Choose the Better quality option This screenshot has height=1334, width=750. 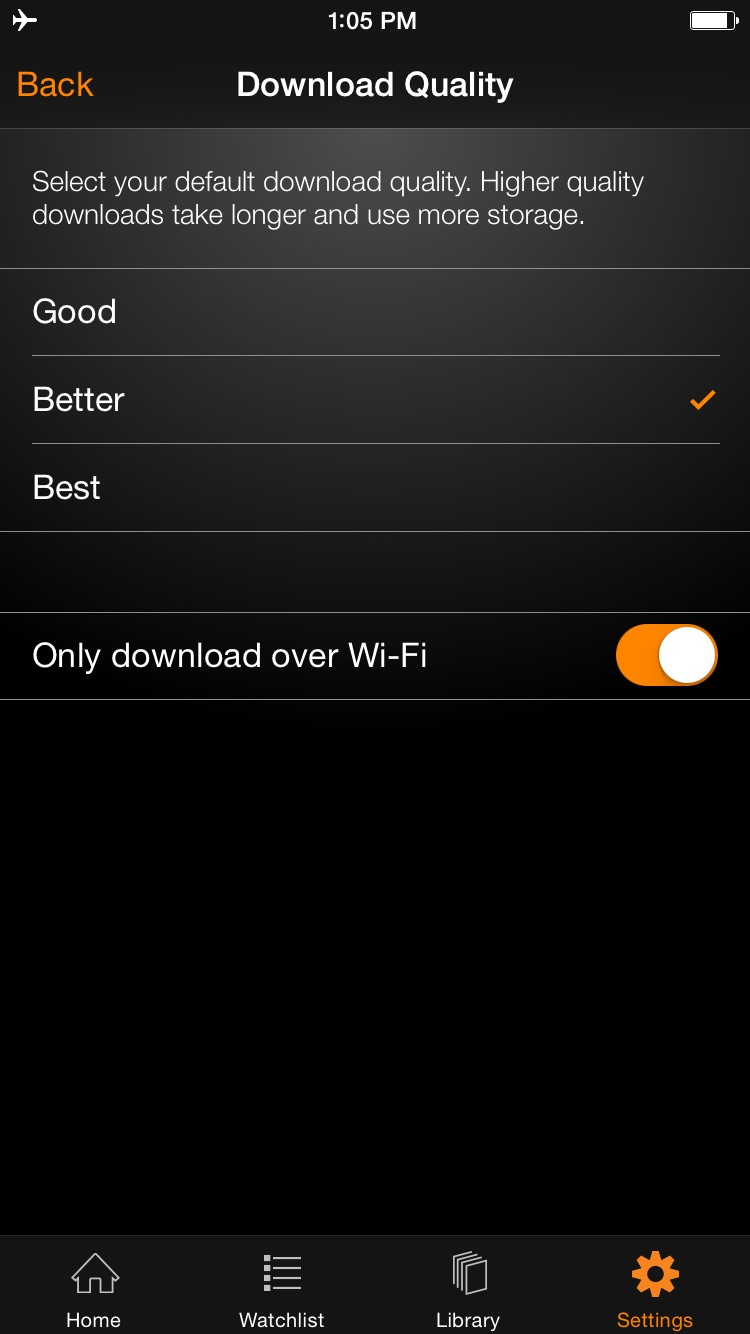[375, 400]
